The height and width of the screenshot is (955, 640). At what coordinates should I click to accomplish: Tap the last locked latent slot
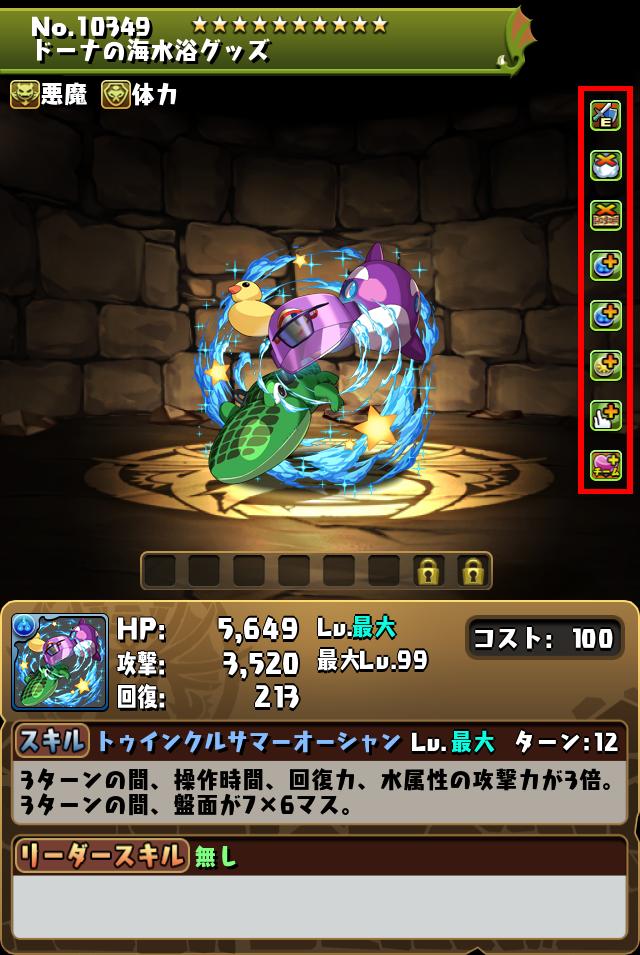(474, 571)
